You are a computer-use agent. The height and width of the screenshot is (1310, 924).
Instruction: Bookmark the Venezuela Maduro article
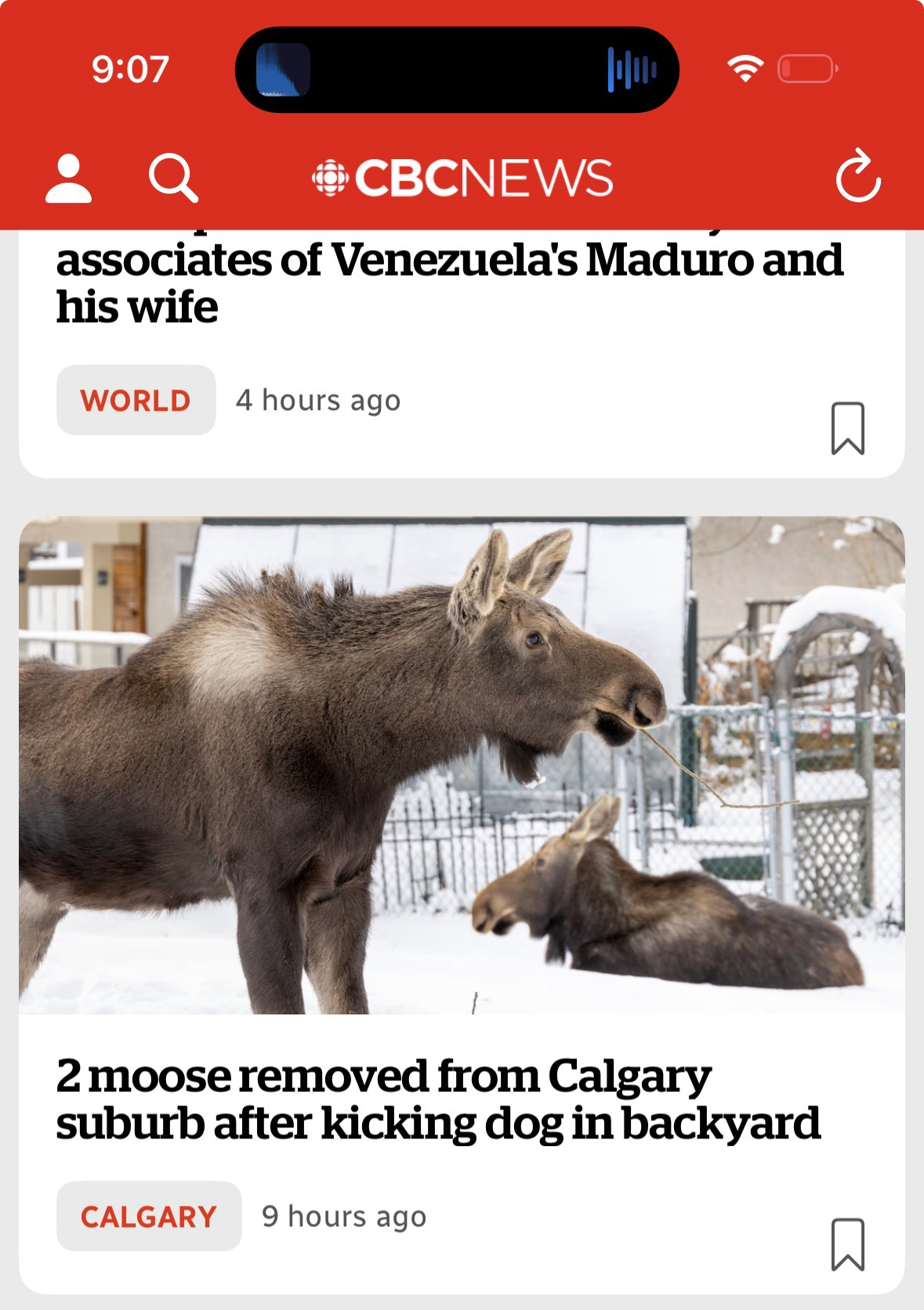tap(847, 428)
